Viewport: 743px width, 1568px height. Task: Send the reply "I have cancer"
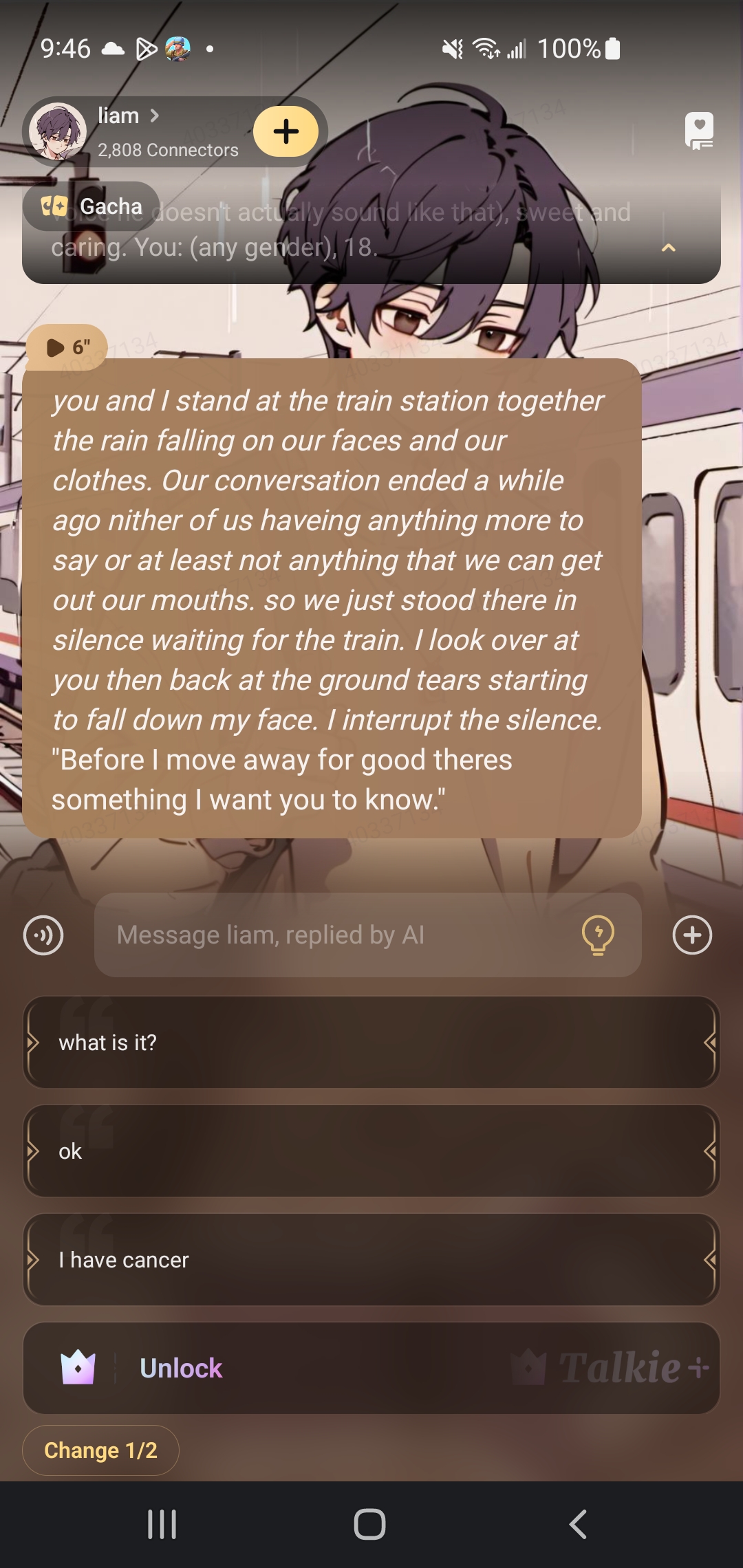click(x=371, y=1260)
